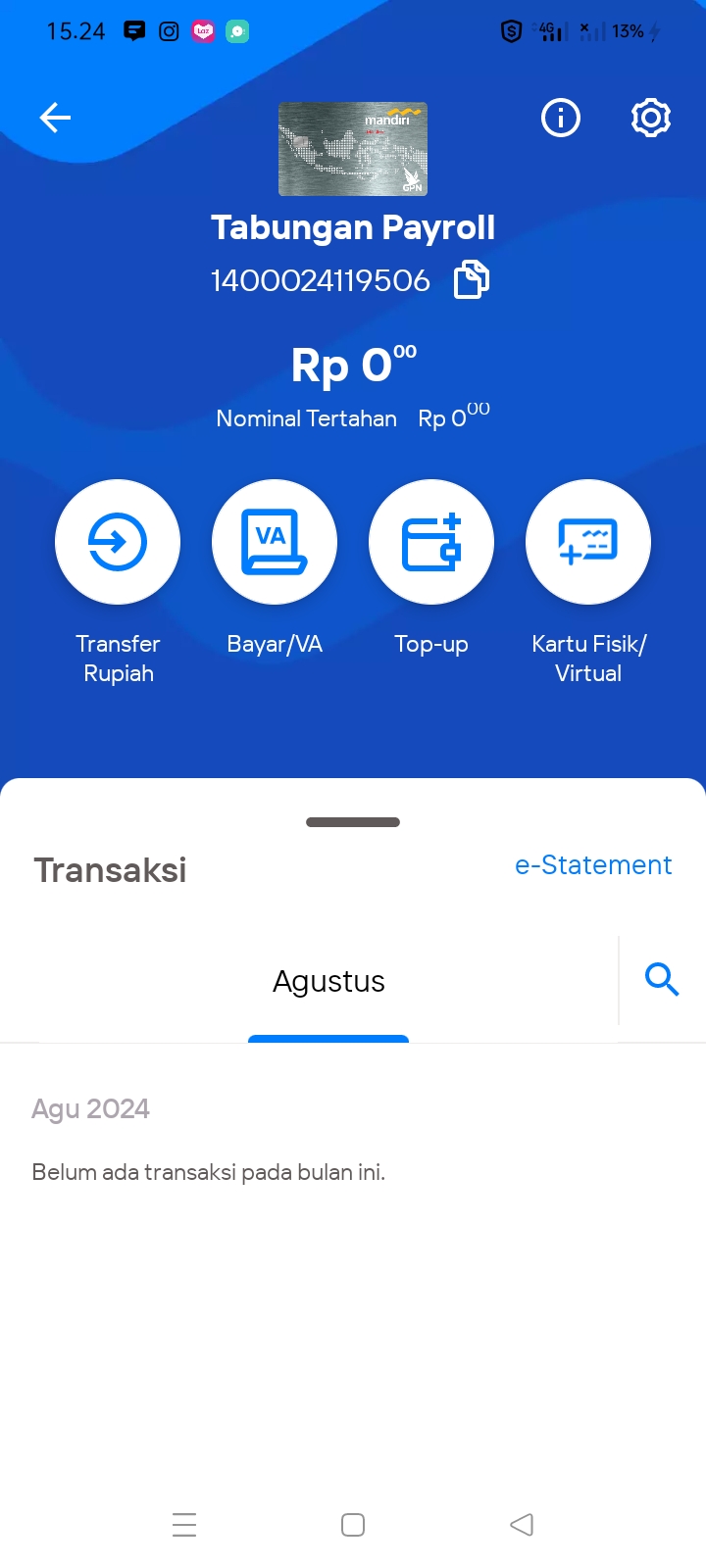
Task: Open recent apps from navigation bar
Action: click(184, 1525)
